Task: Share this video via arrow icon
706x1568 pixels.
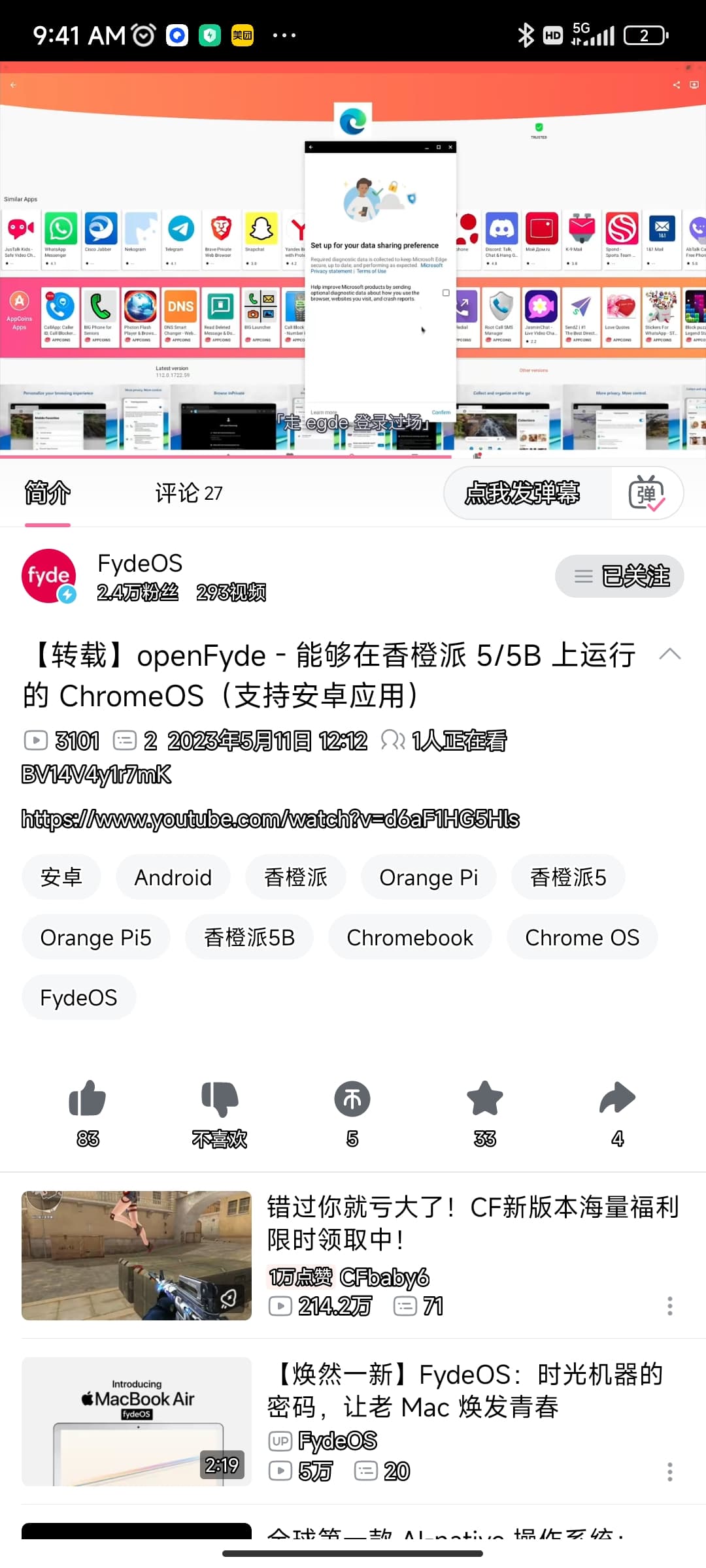Action: coord(617,1100)
